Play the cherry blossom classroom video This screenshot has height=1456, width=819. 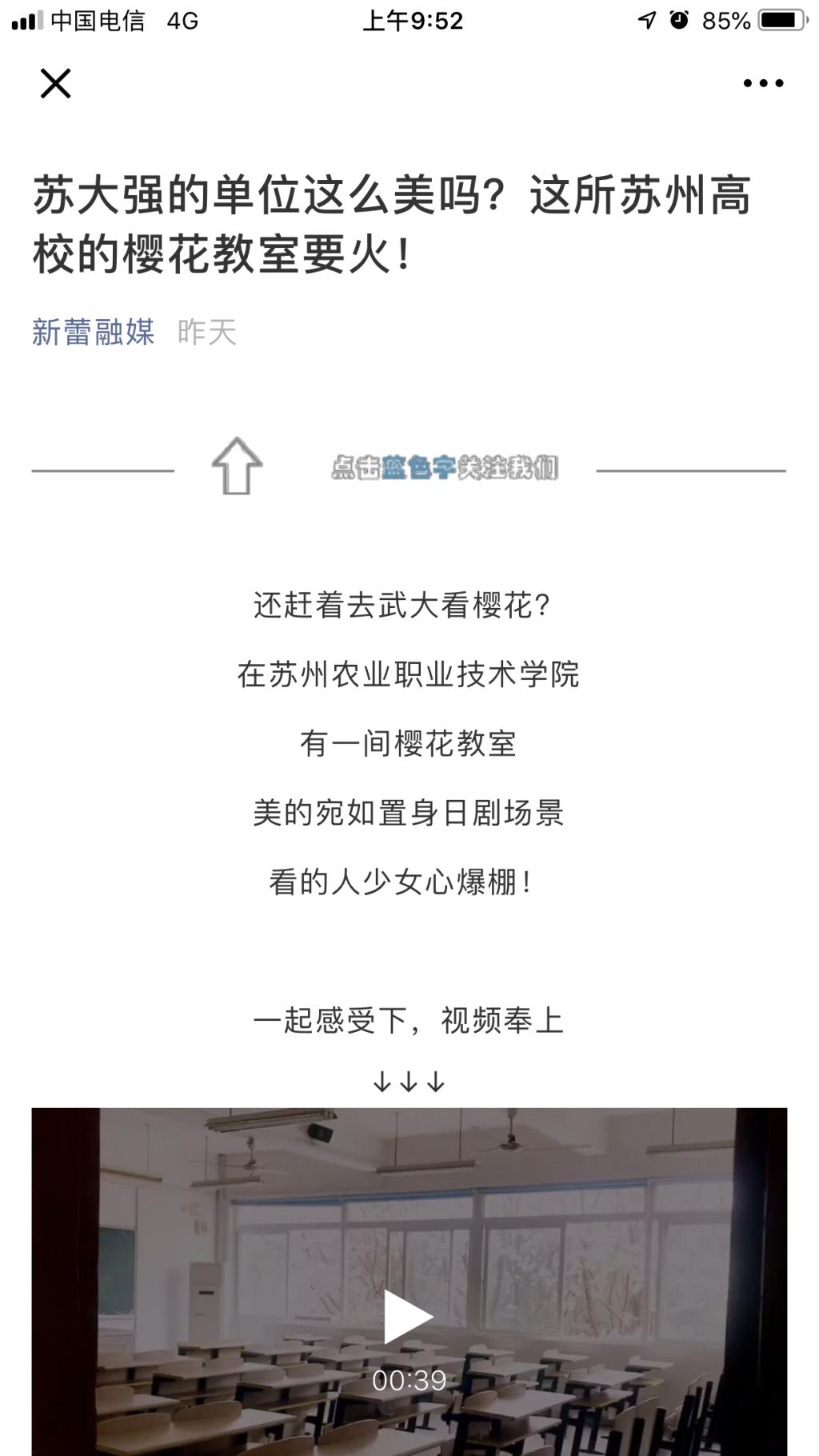click(x=408, y=1316)
